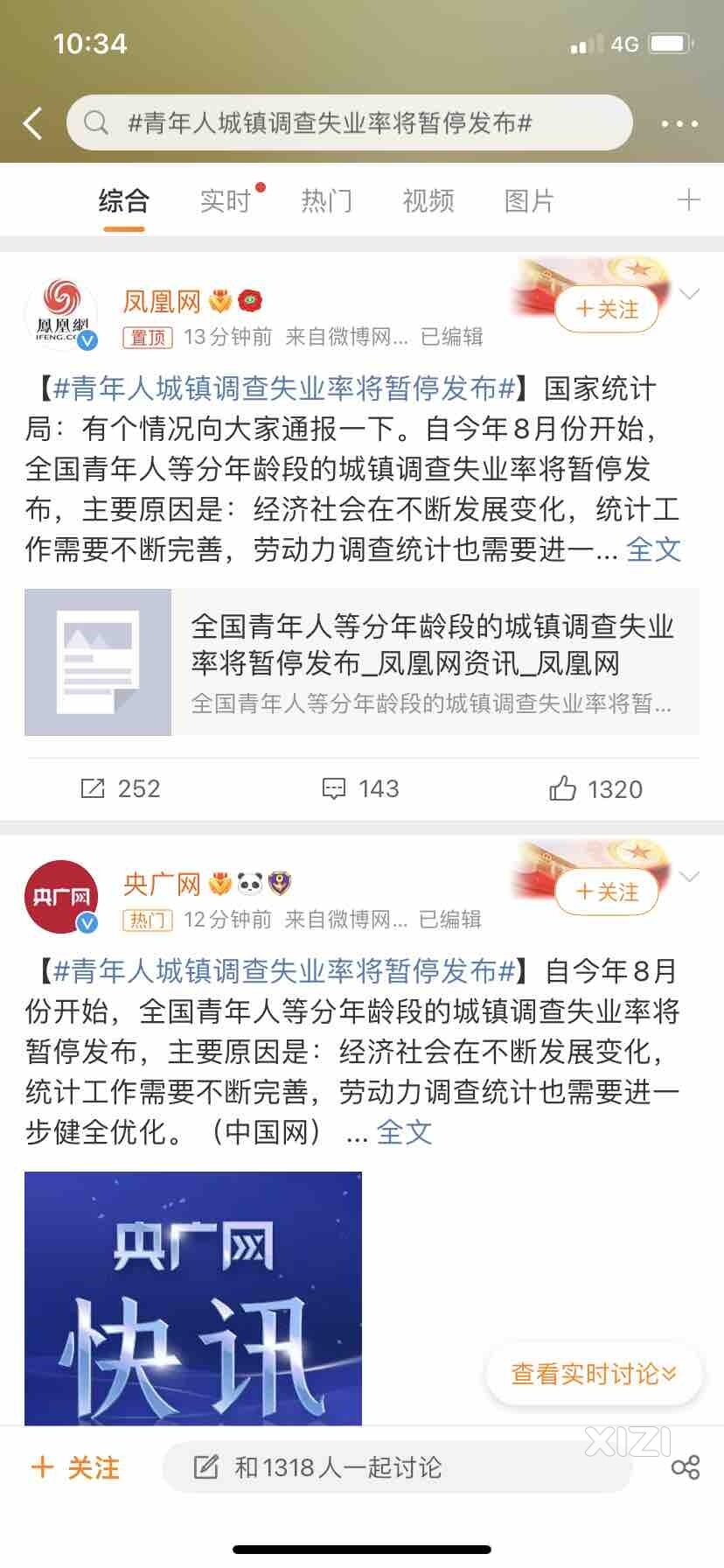
Task: Open comments on the 凤凰网 post
Action: point(360,789)
